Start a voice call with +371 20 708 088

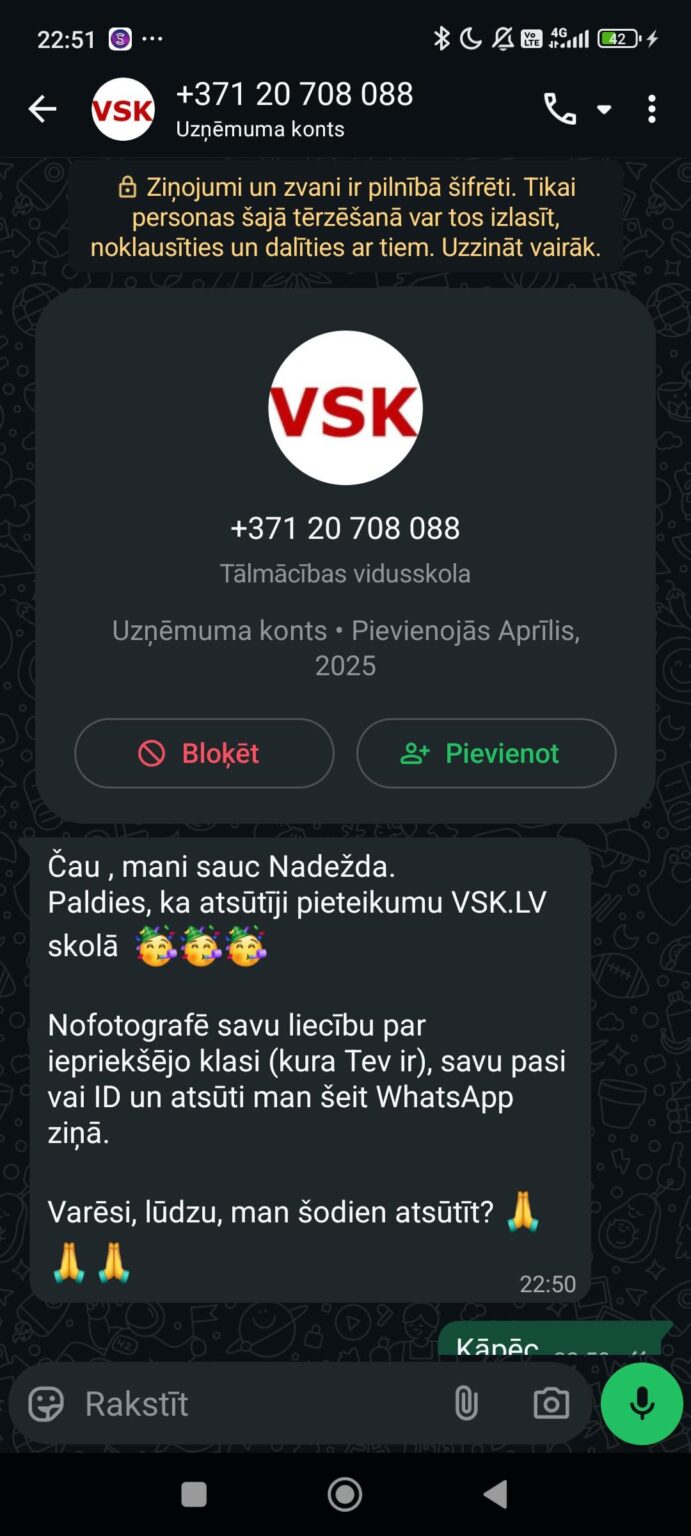[x=559, y=109]
